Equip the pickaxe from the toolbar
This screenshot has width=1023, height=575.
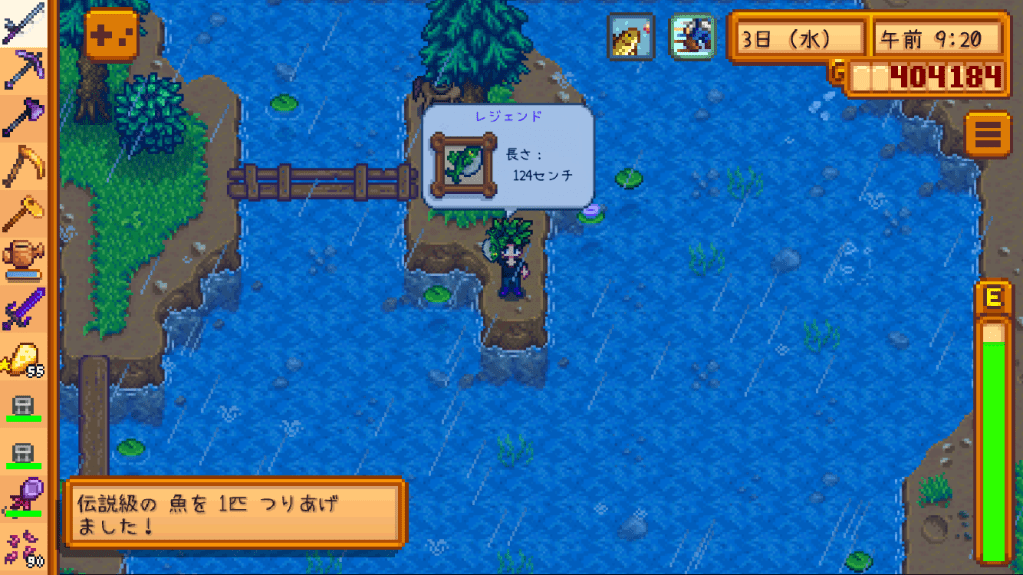tap(24, 70)
